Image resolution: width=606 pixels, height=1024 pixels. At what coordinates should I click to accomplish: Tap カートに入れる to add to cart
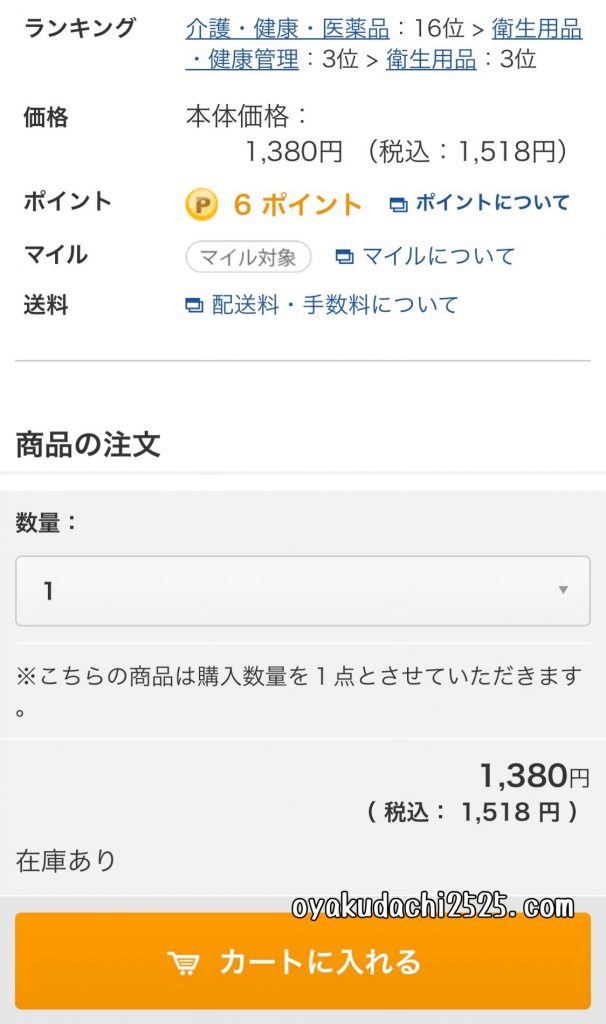pyautogui.click(x=303, y=962)
